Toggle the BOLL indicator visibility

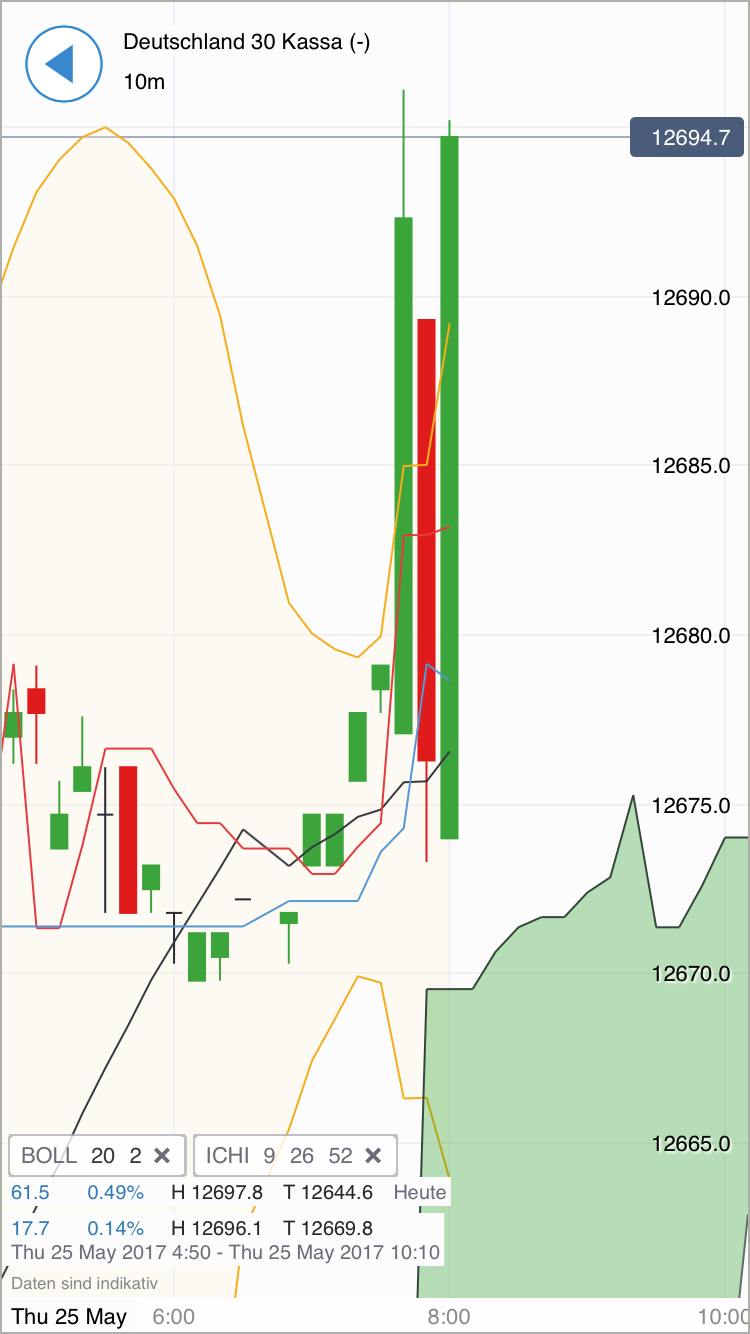click(x=47, y=1155)
